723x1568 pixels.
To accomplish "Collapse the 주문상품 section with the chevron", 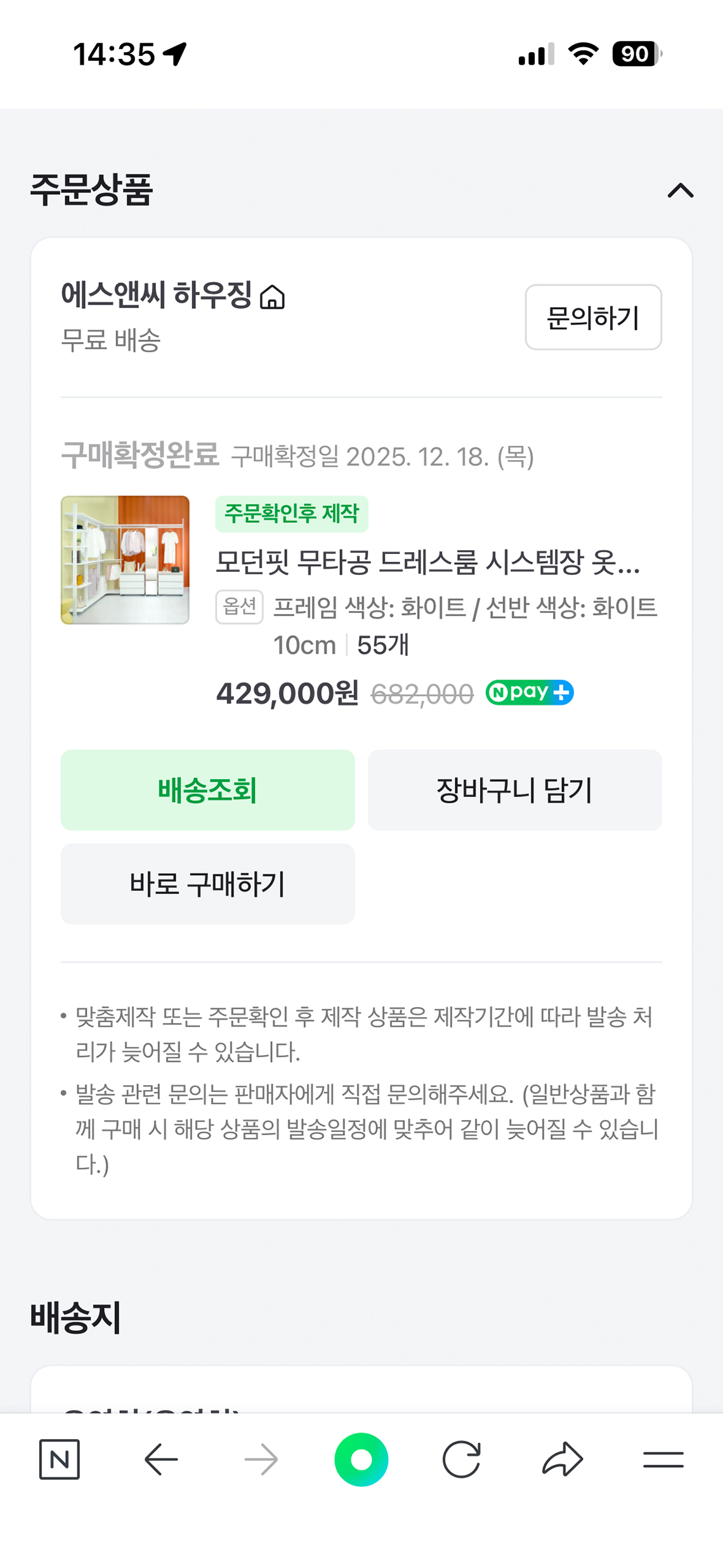I will (x=680, y=190).
